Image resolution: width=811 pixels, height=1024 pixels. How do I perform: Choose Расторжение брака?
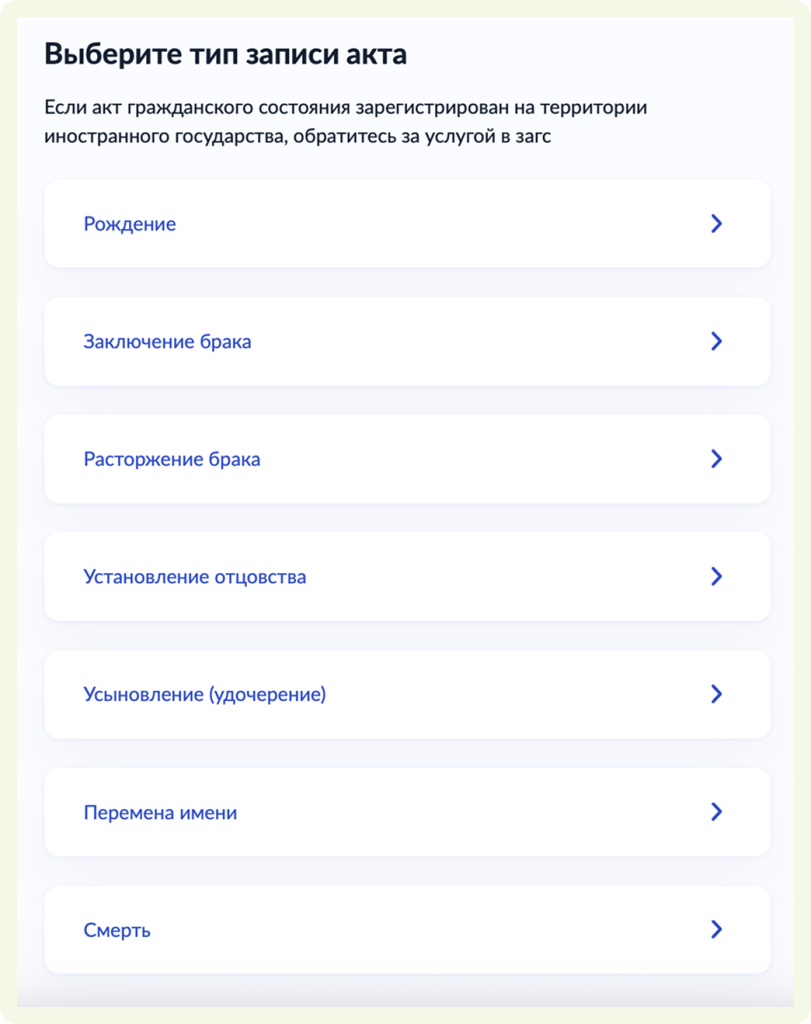tap(407, 460)
